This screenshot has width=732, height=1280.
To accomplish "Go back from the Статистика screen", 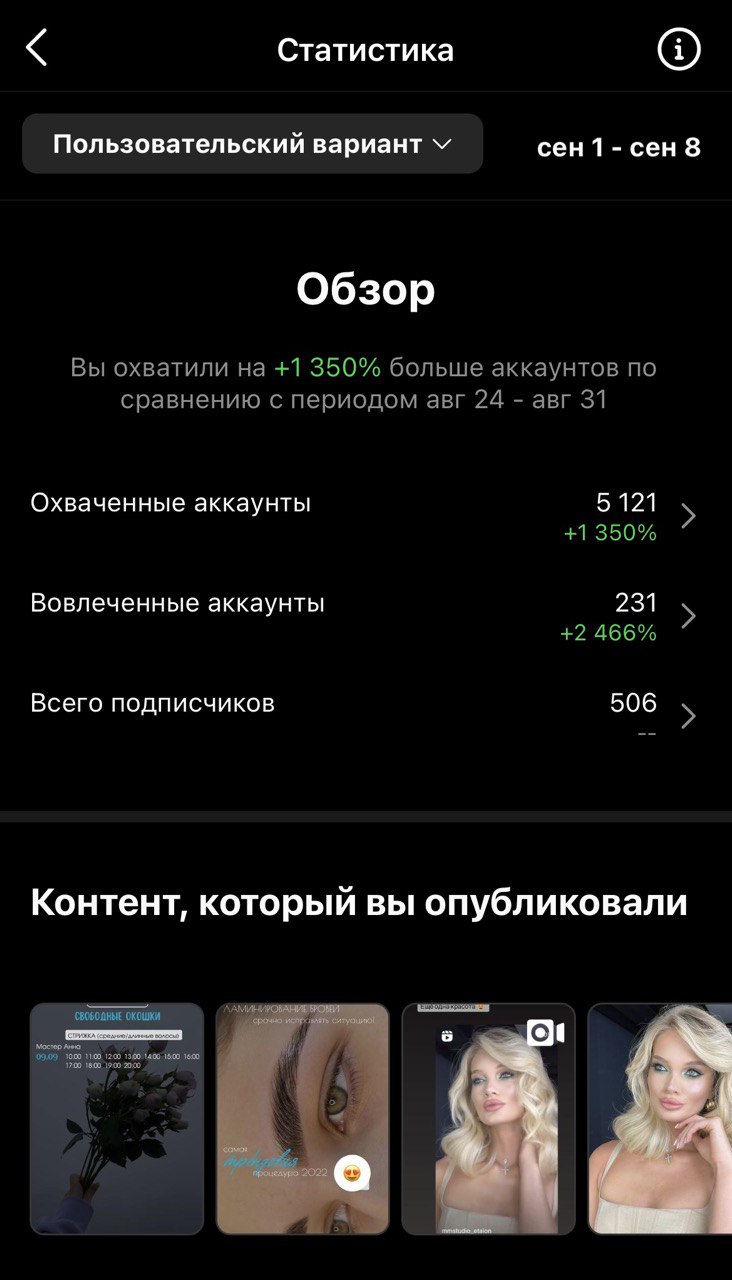I will coord(37,48).
